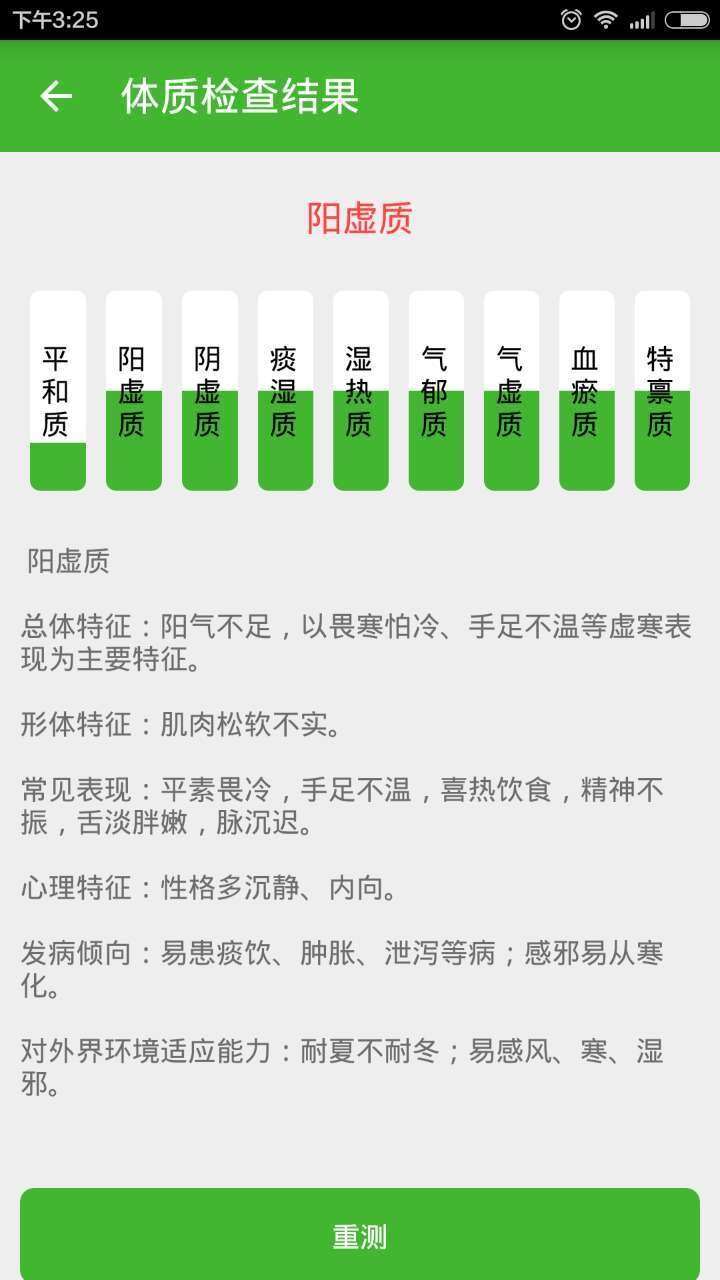This screenshot has height=1280, width=720.
Task: Tap the 阳虚质 green level indicator
Action: 133,440
